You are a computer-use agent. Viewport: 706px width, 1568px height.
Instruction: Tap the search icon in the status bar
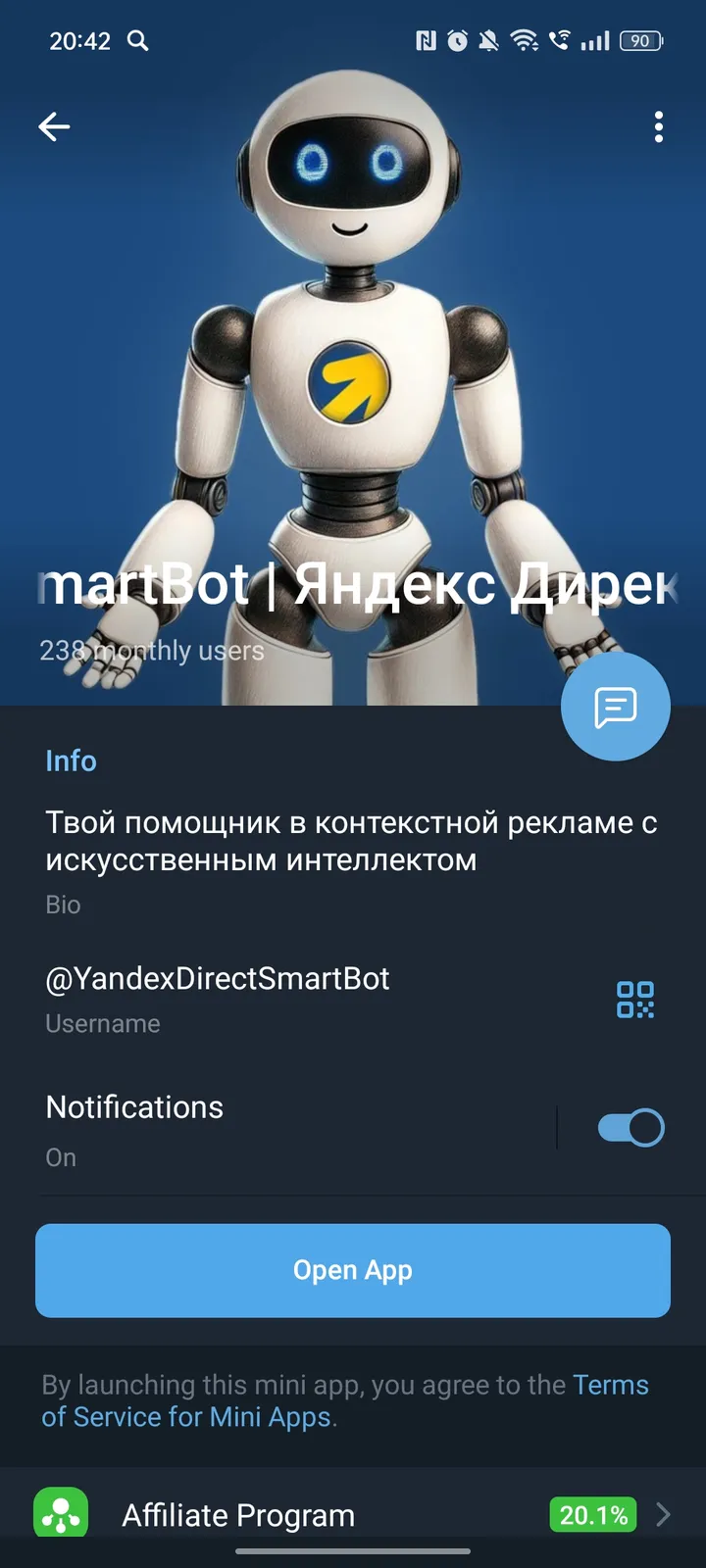pos(138,41)
